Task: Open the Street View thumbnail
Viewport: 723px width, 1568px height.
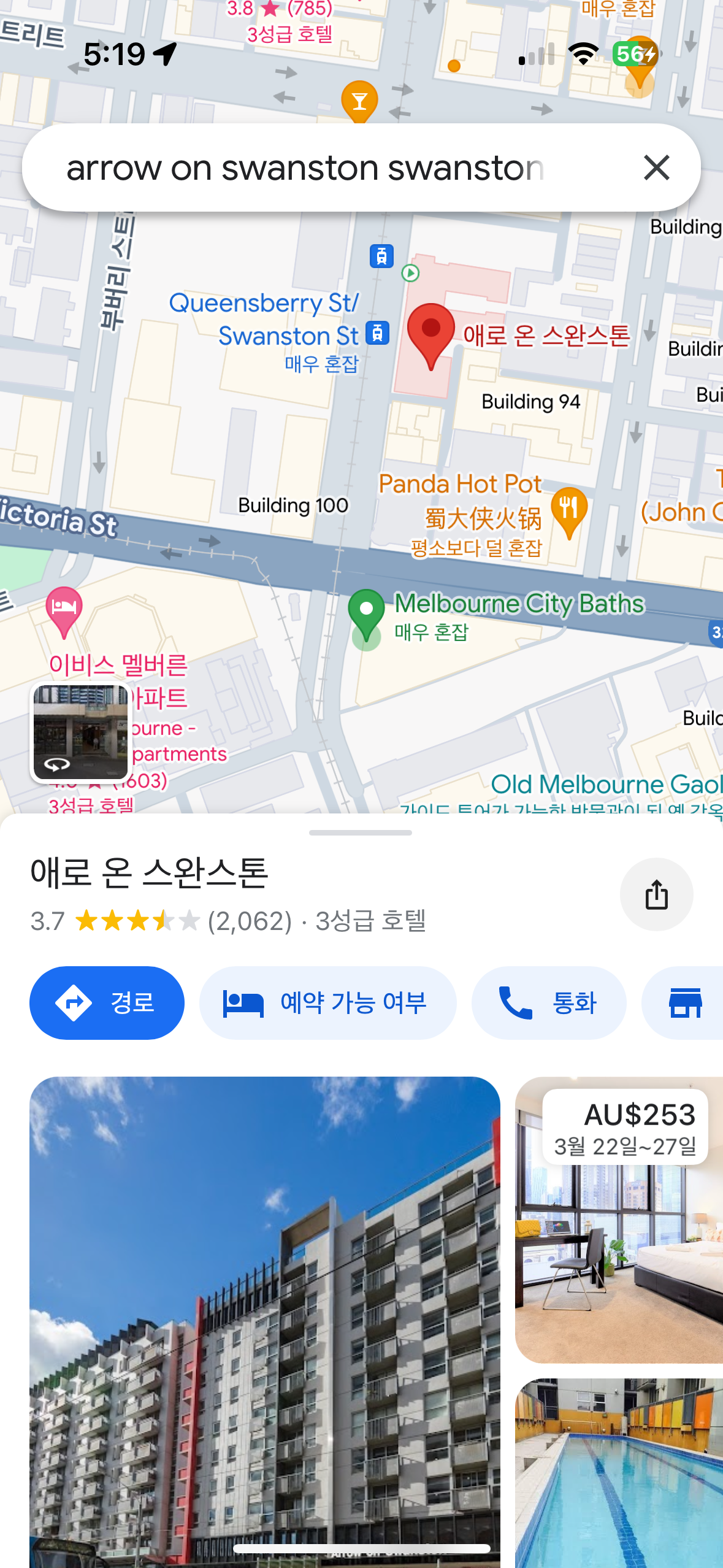Action: [80, 732]
